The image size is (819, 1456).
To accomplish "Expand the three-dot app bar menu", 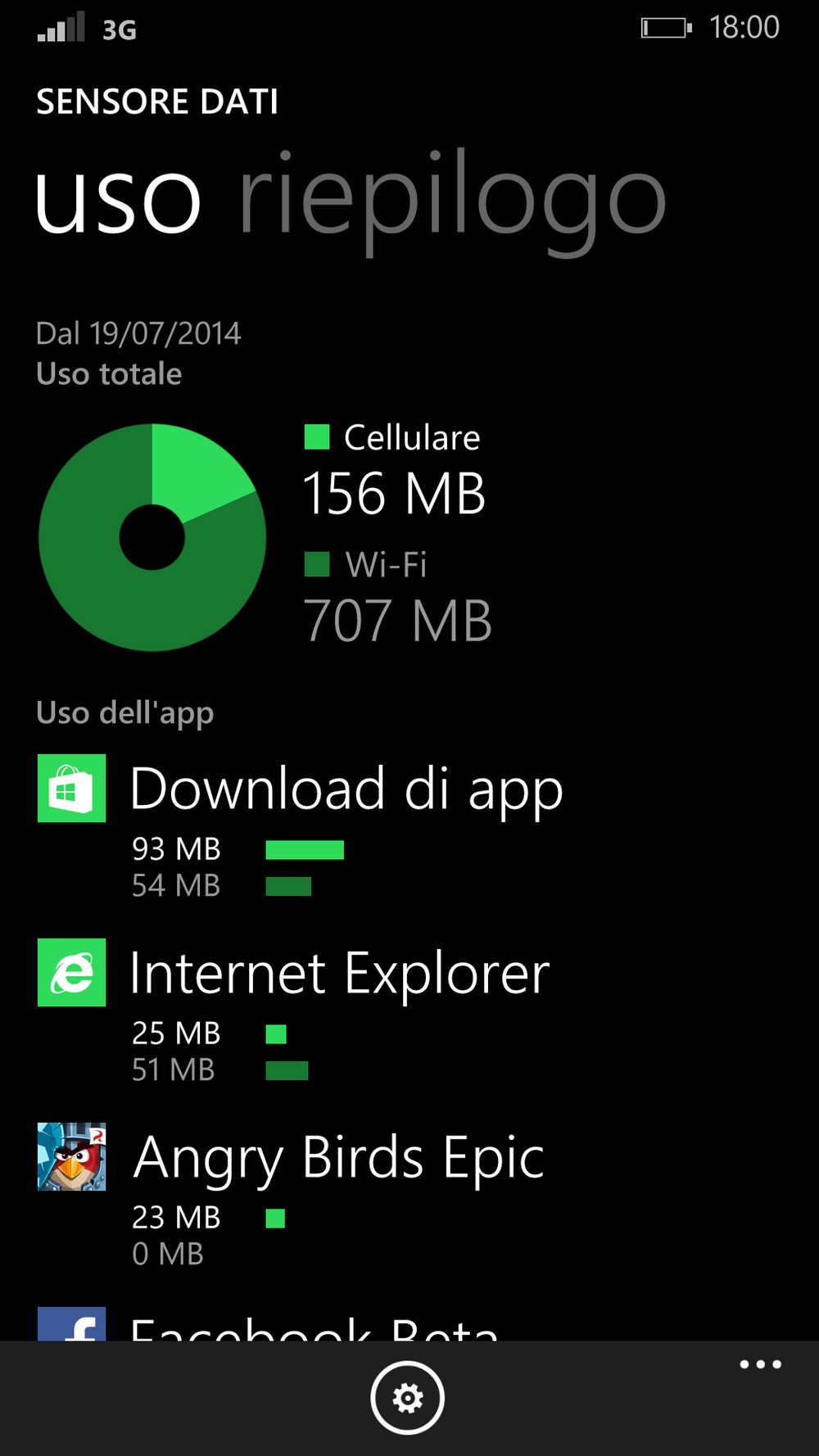I will click(760, 1364).
